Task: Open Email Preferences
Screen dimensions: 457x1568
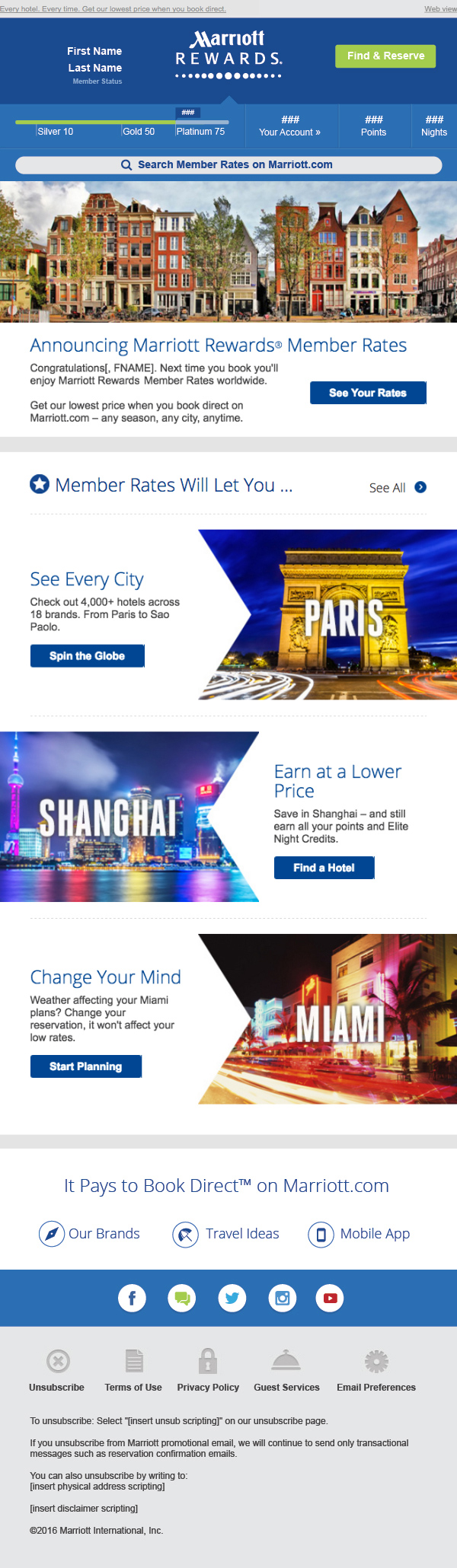Action: tap(376, 1387)
